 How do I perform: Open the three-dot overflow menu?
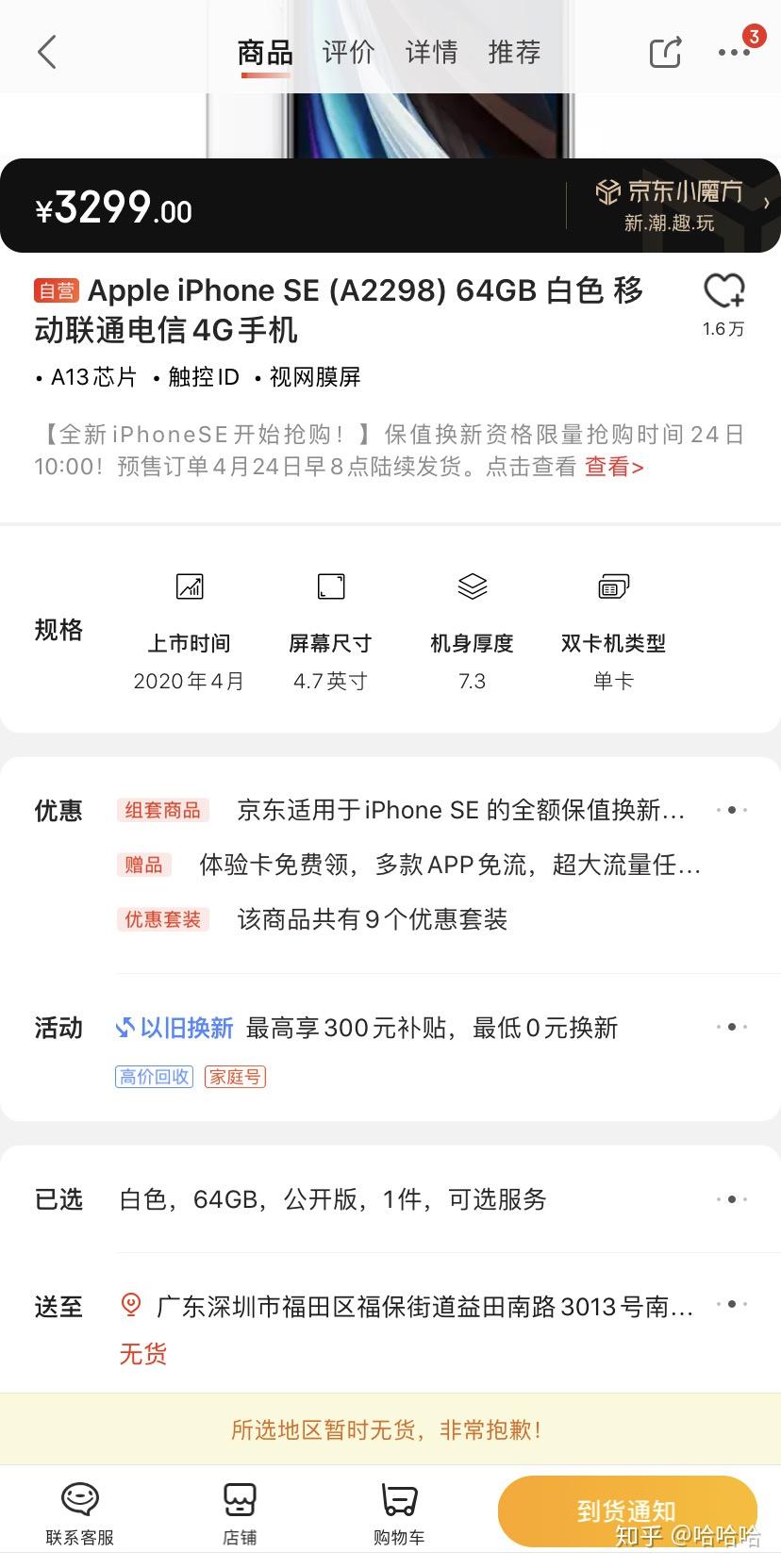pos(734,53)
